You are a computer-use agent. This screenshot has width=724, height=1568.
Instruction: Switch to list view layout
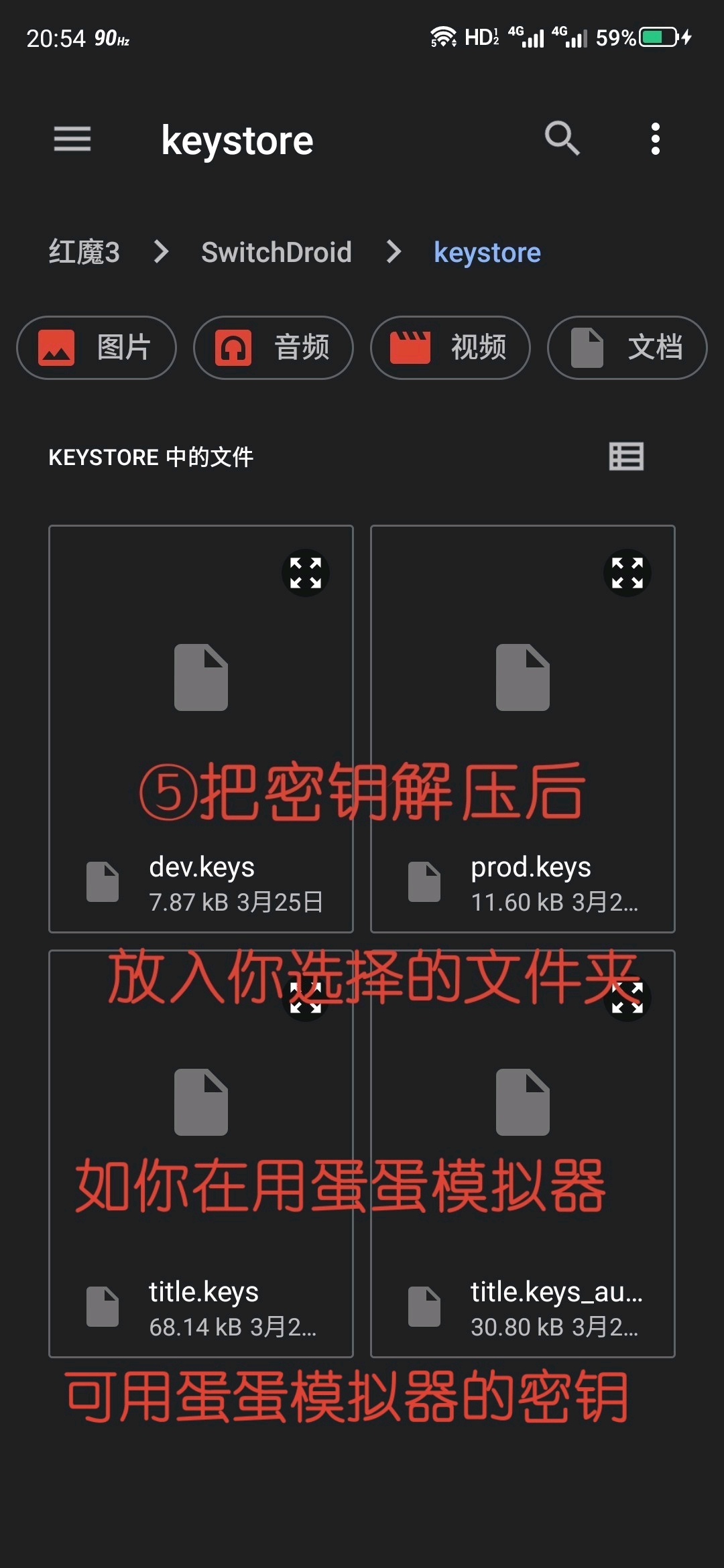(x=625, y=456)
